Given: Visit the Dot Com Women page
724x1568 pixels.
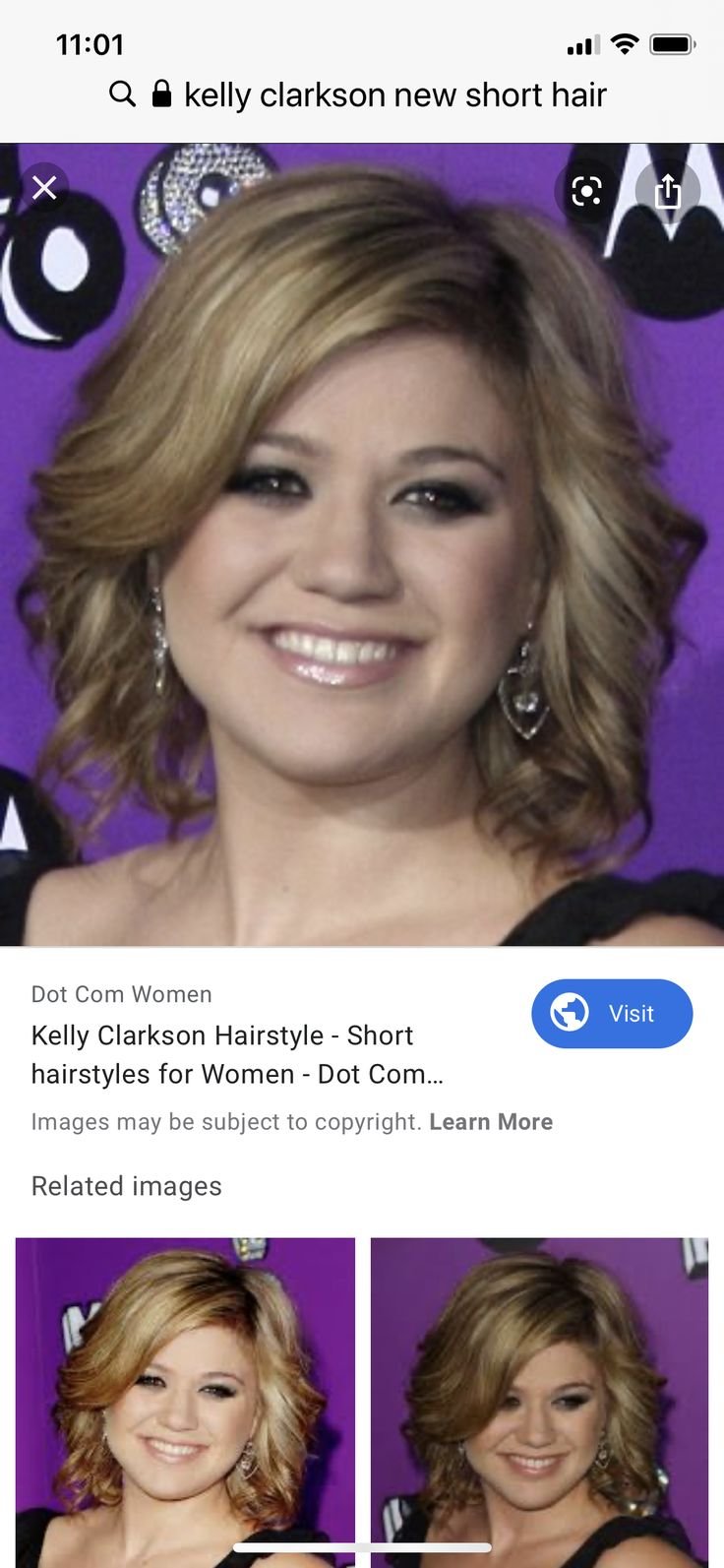Looking at the screenshot, I should point(612,1013).
